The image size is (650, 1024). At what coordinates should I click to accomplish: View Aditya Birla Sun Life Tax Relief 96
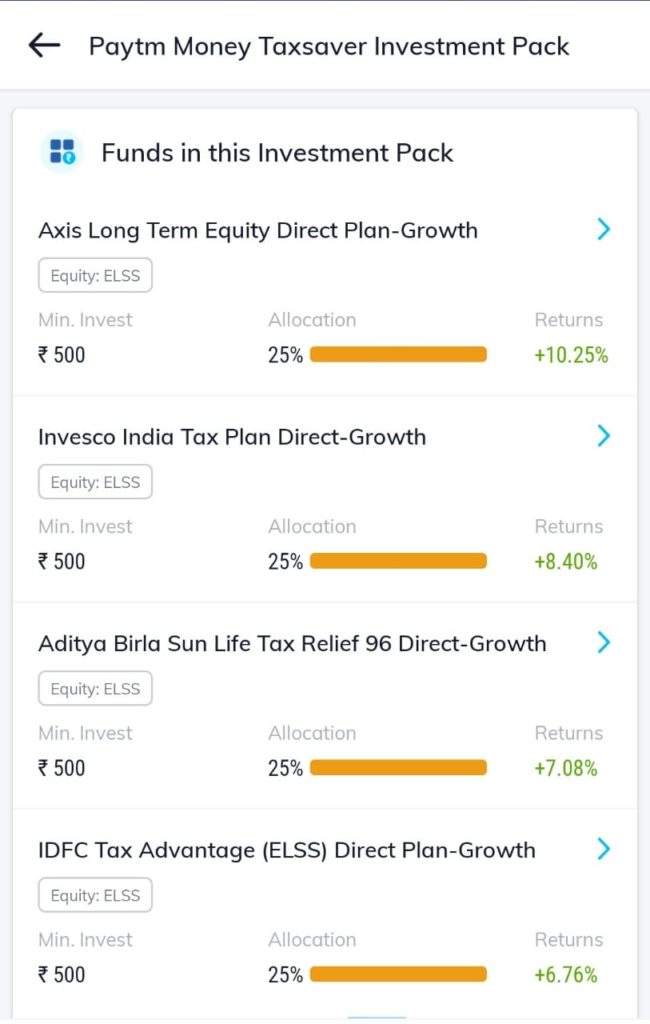[x=603, y=642]
